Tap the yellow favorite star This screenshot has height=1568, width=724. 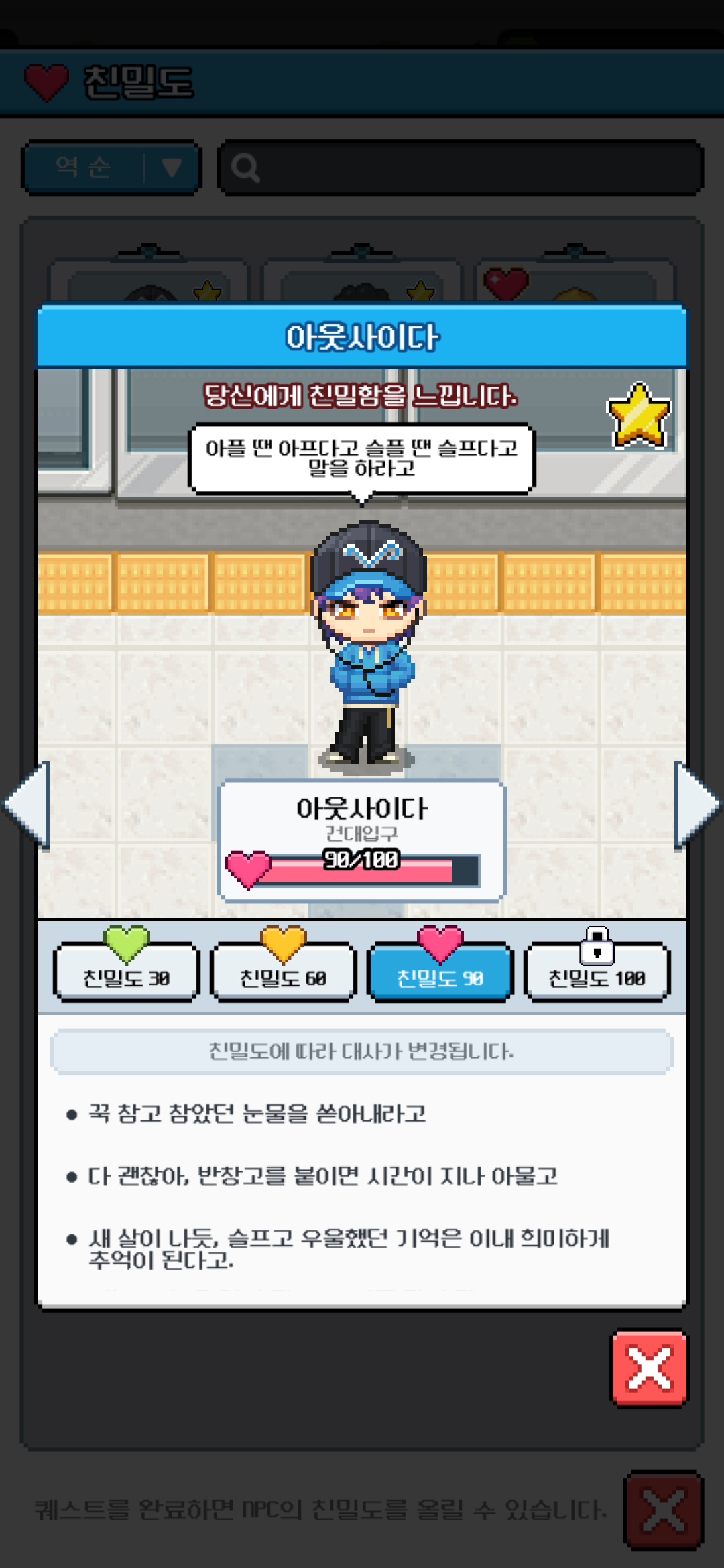[638, 416]
